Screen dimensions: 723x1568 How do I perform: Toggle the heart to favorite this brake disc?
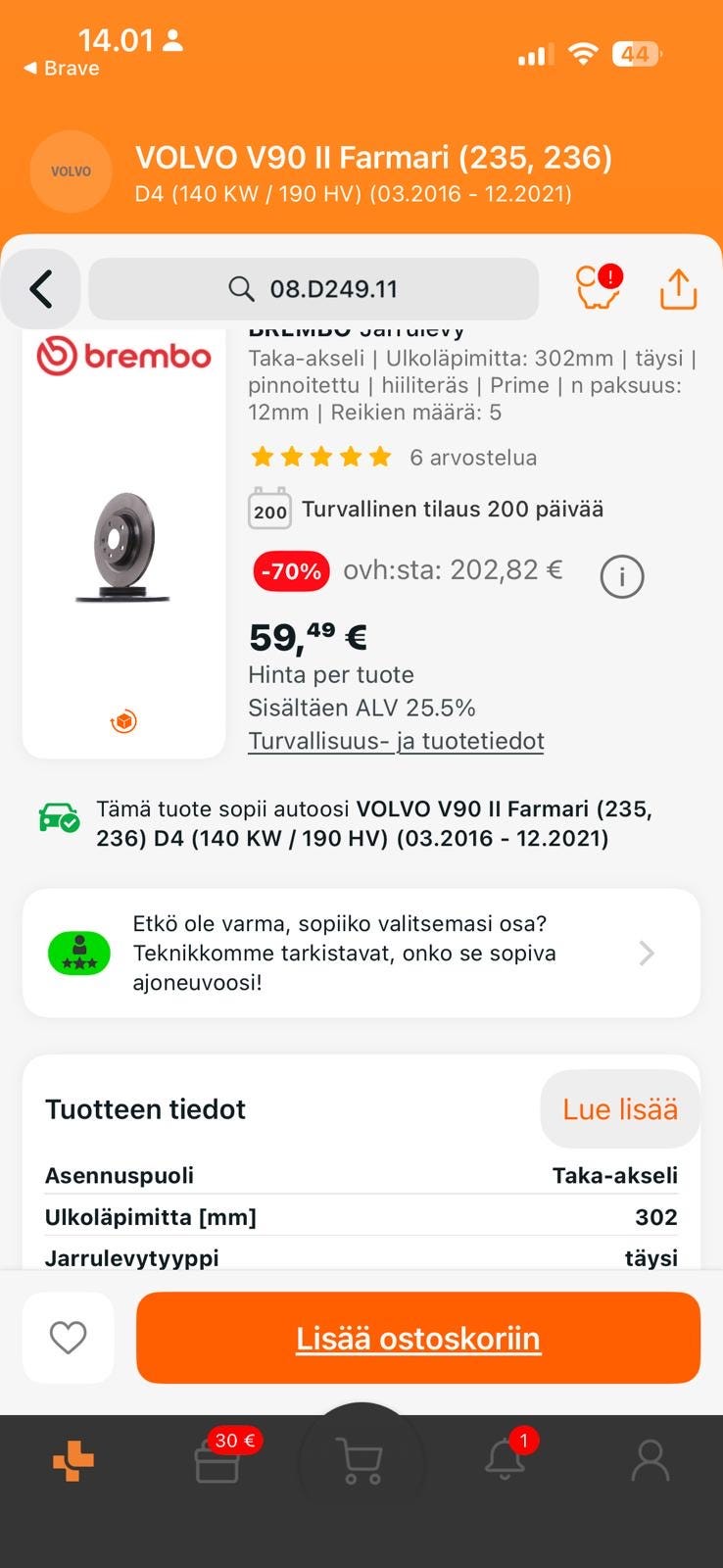point(68,1337)
